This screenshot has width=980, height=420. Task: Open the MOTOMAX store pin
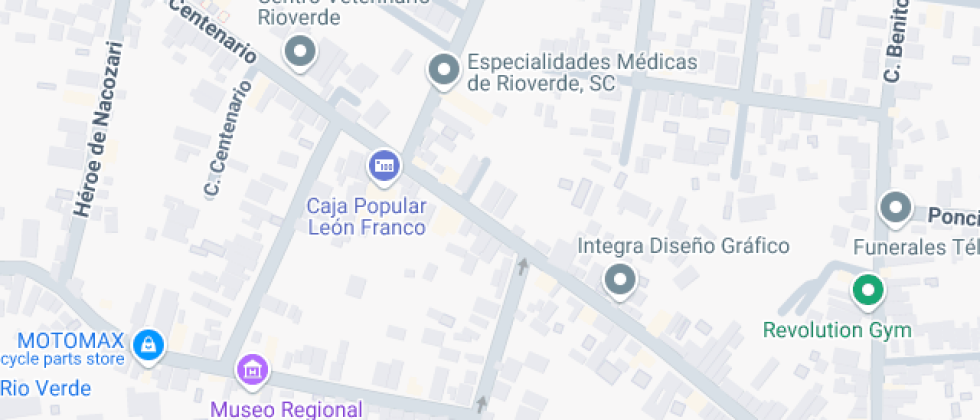pos(148,346)
